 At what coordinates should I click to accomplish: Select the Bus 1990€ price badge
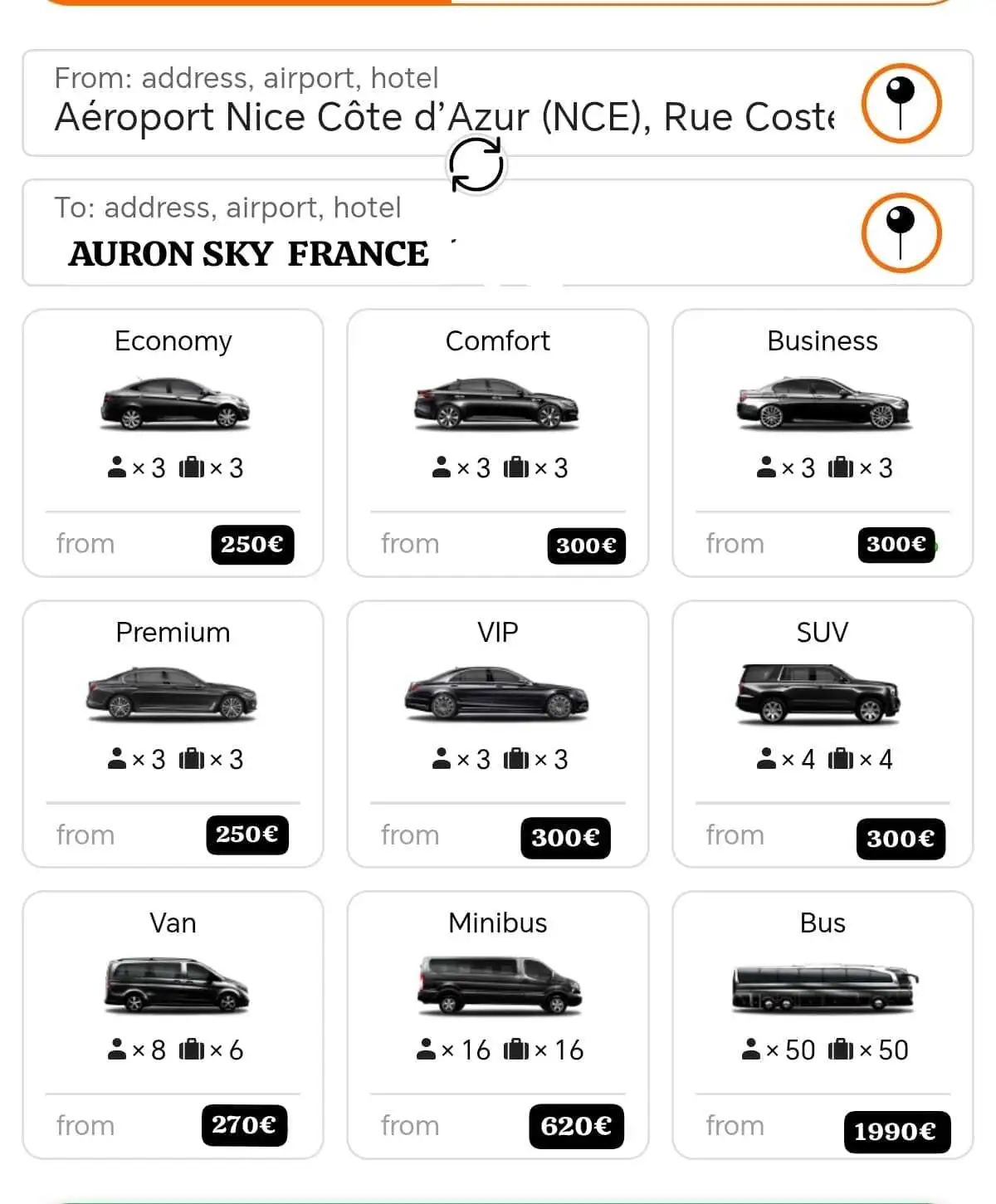tap(896, 1131)
